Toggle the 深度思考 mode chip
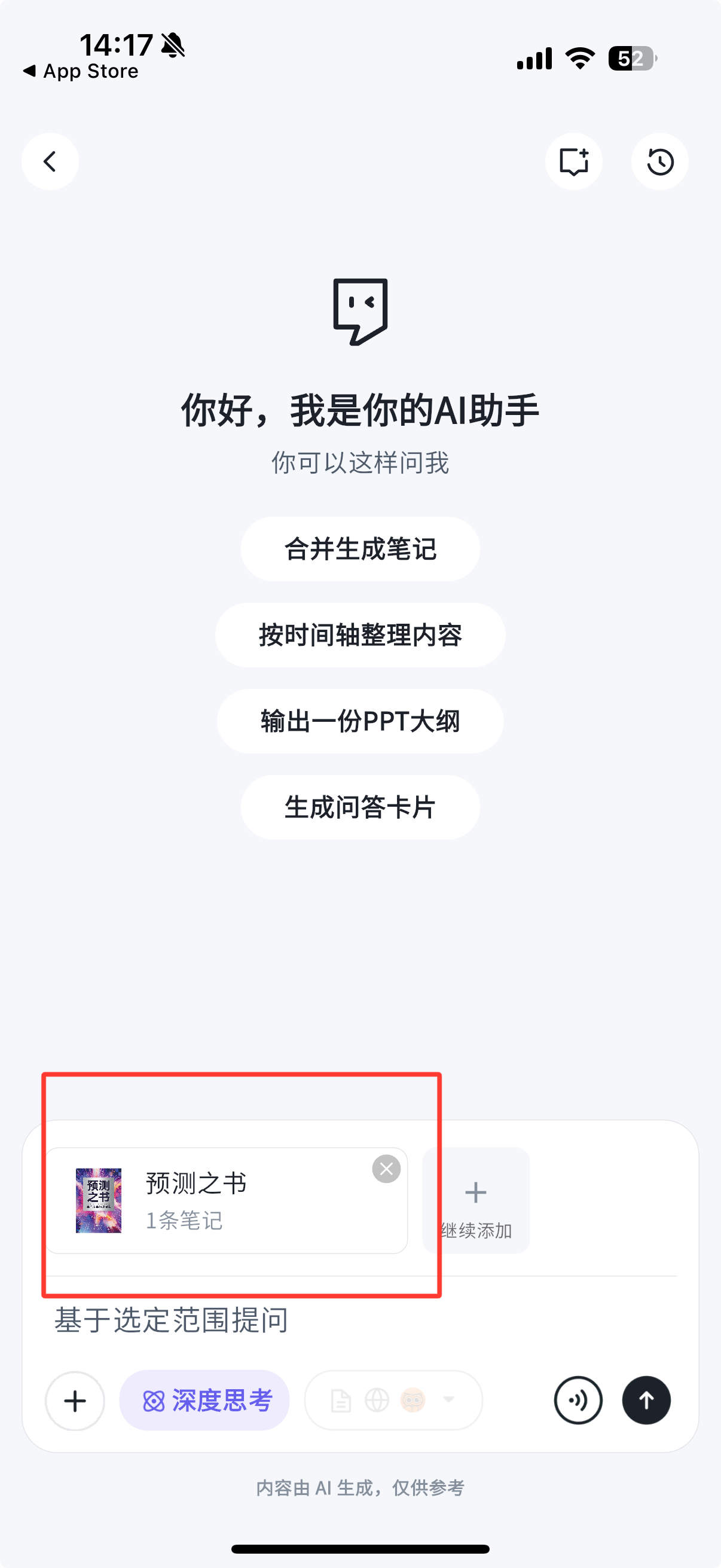The width and height of the screenshot is (721, 1568). pyautogui.click(x=204, y=1401)
